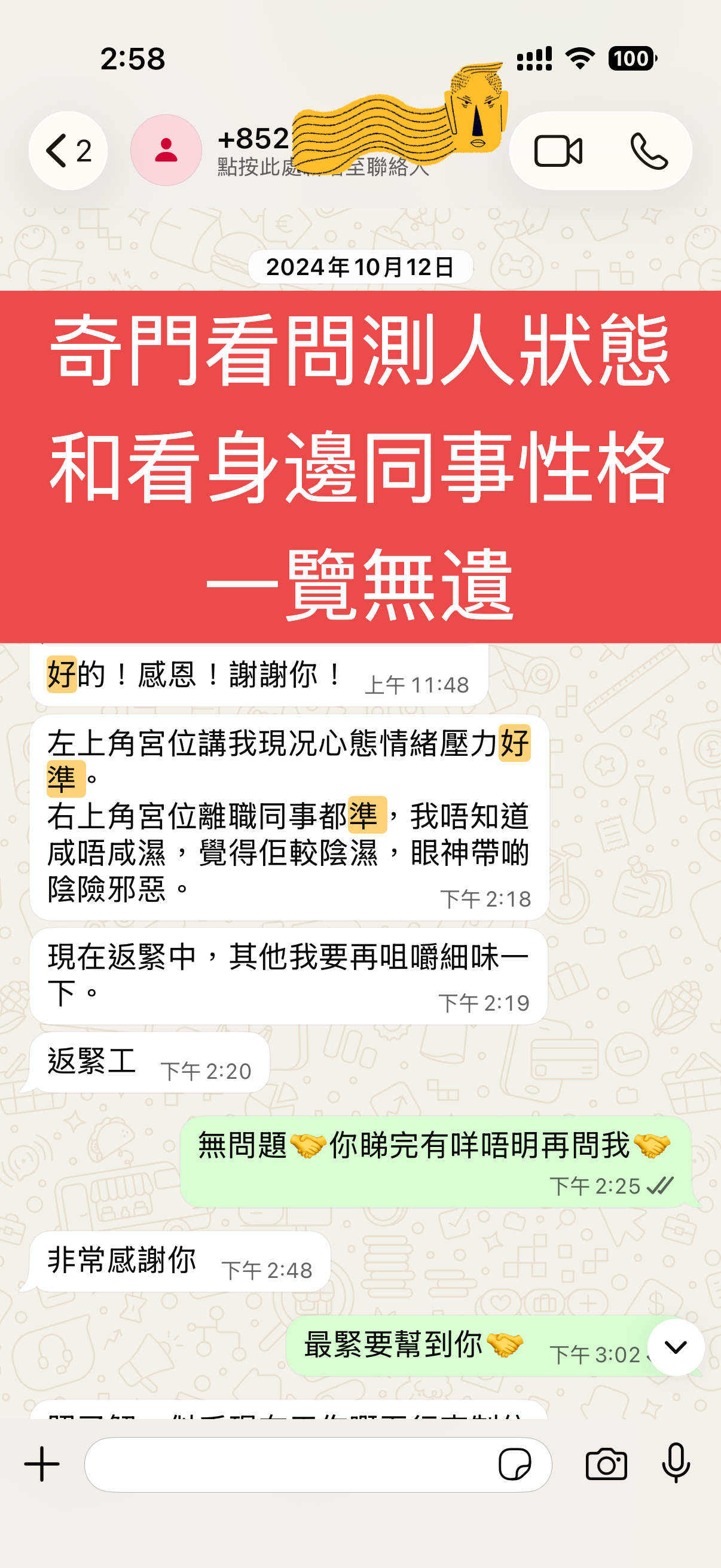Start a voice call with this contact
This screenshot has height=1568, width=721.
pos(649,151)
